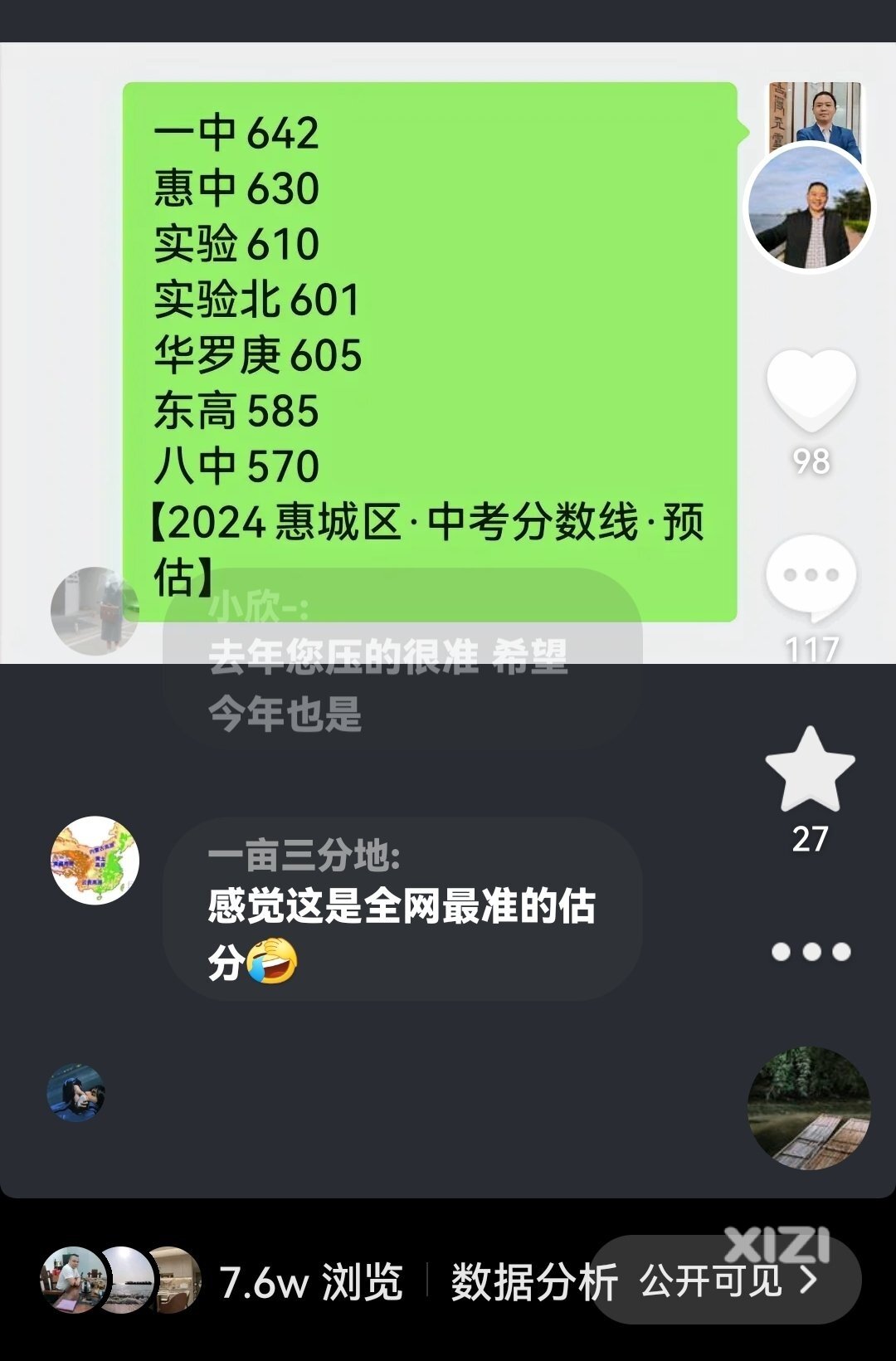Image resolution: width=896 pixels, height=1361 pixels.
Task: Open 一亩三分地's comment
Action: click(x=402, y=909)
